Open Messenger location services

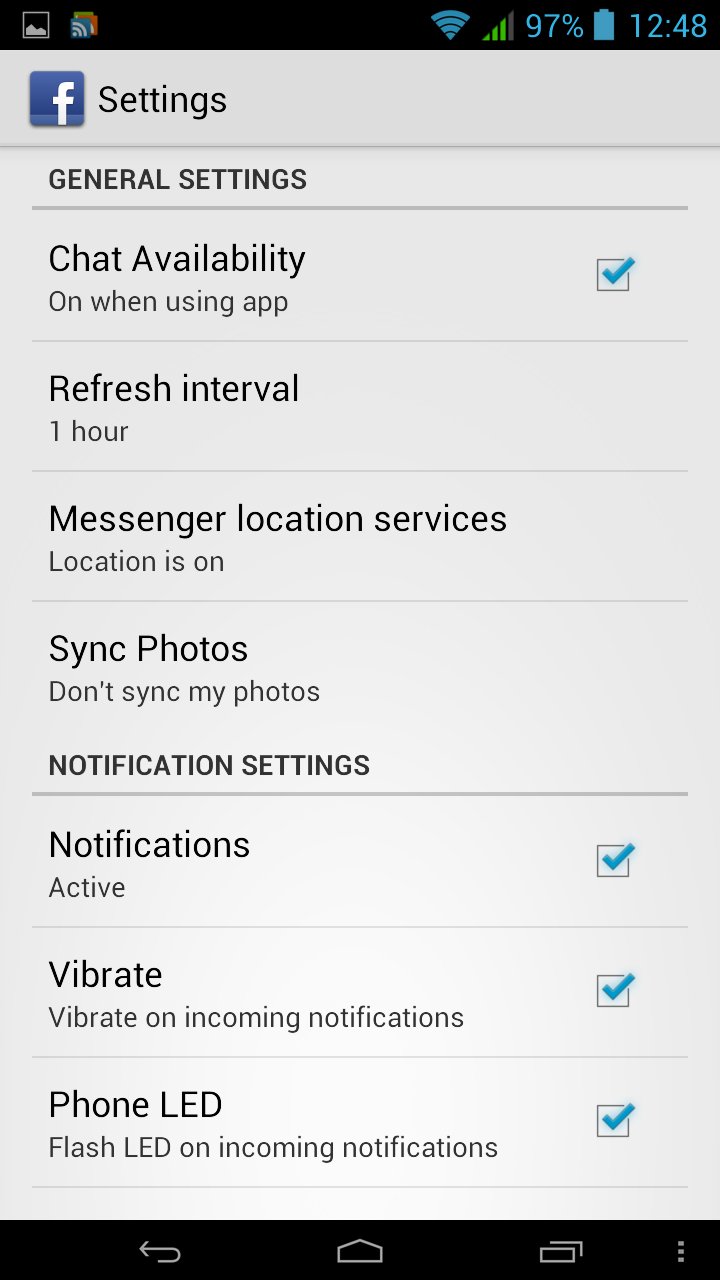pyautogui.click(x=360, y=537)
